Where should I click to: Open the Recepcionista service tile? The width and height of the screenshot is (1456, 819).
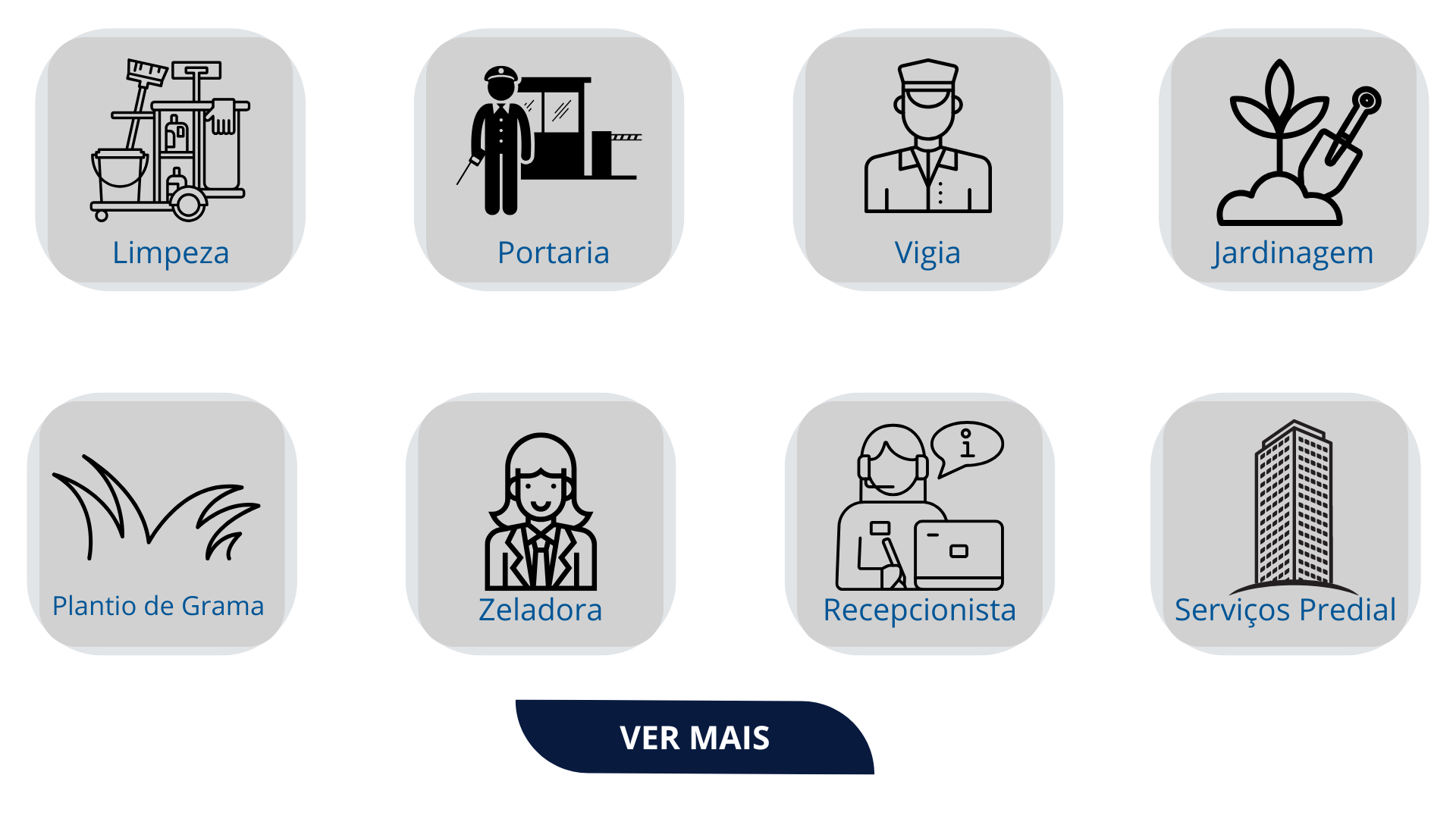(x=919, y=523)
